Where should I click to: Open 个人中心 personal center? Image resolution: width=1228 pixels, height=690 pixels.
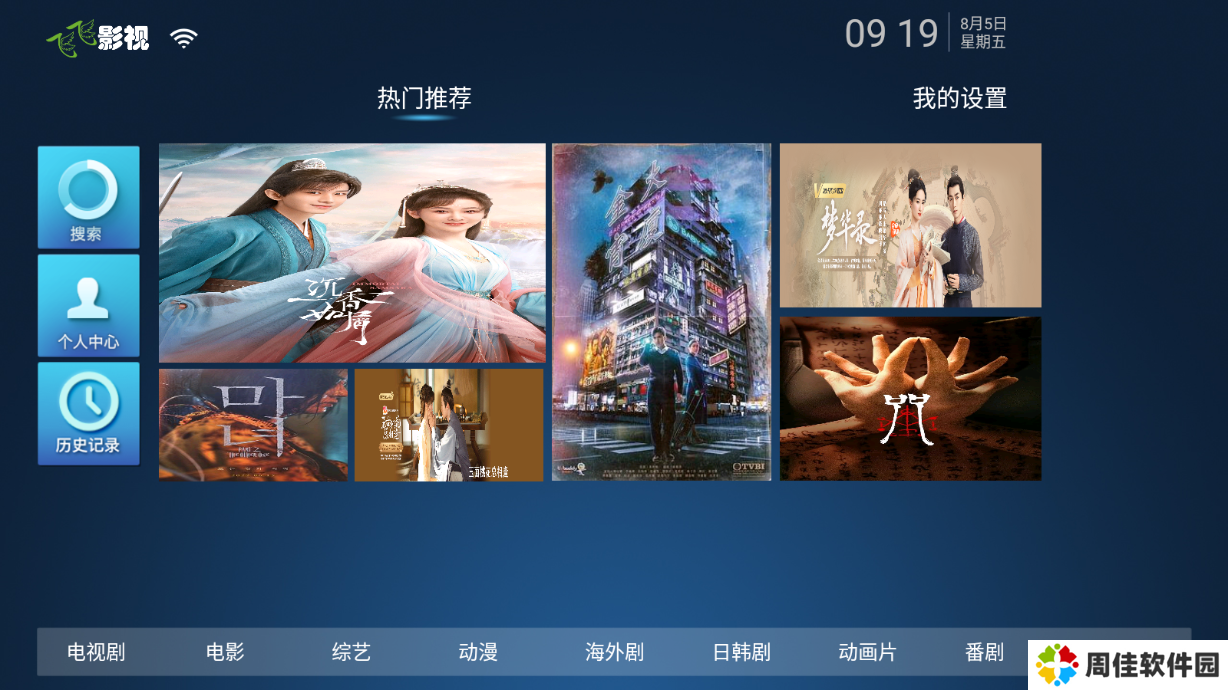(x=88, y=305)
